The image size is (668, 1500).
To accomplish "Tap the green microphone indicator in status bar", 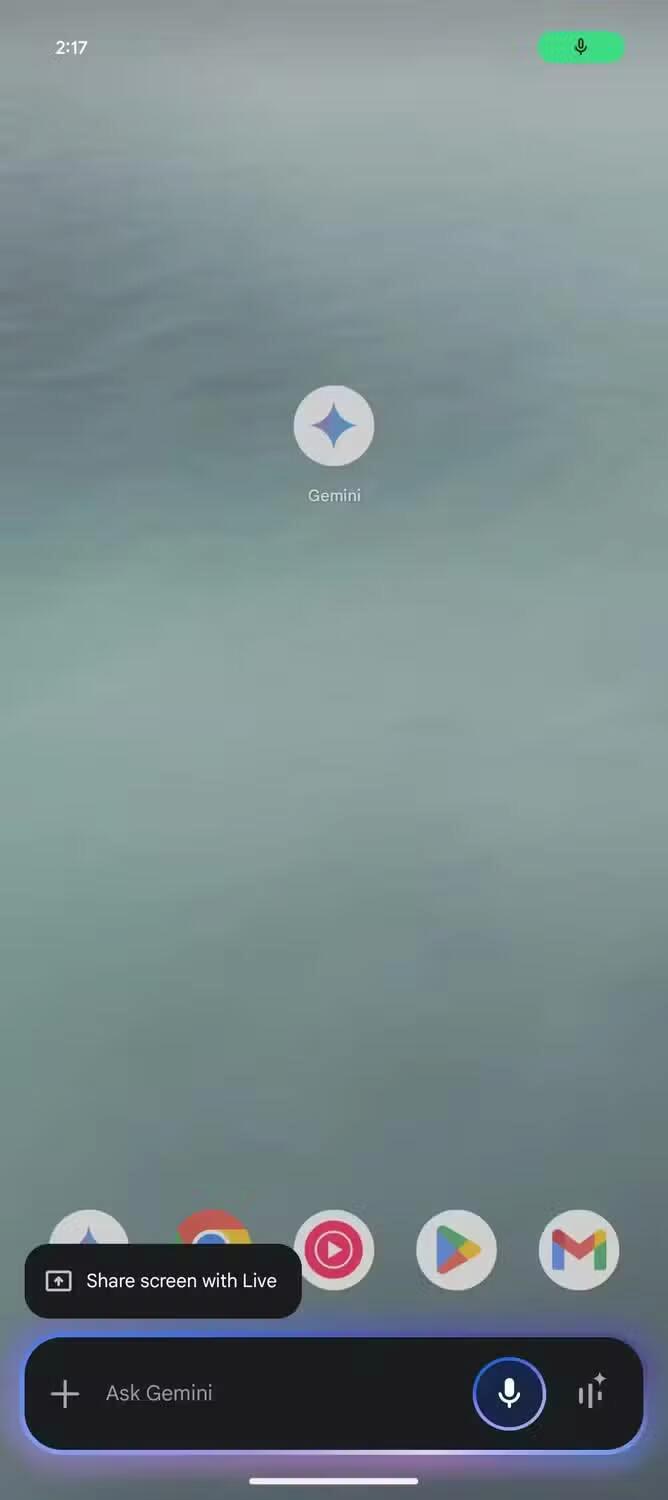I will point(581,47).
